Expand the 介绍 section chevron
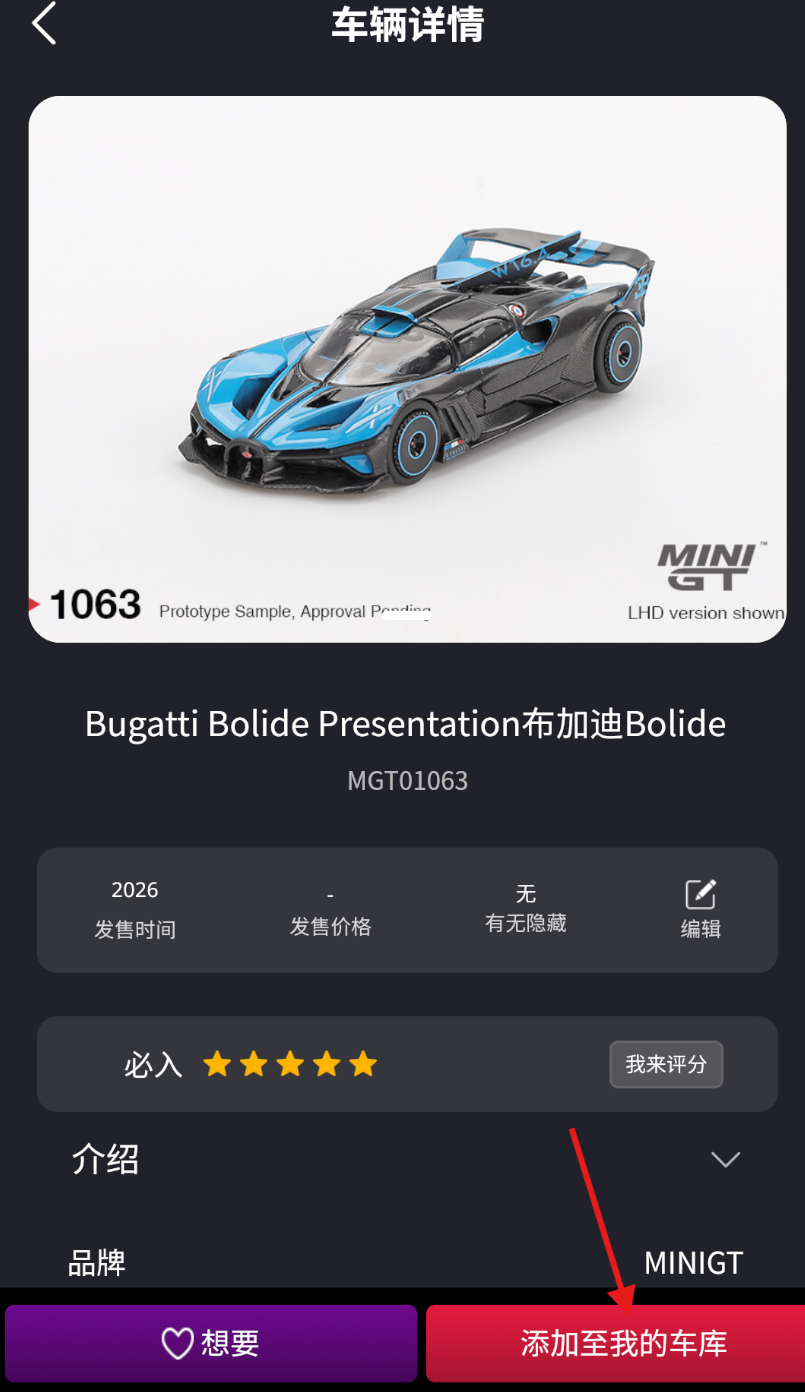Image resolution: width=805 pixels, height=1392 pixels. pyautogui.click(x=725, y=1159)
